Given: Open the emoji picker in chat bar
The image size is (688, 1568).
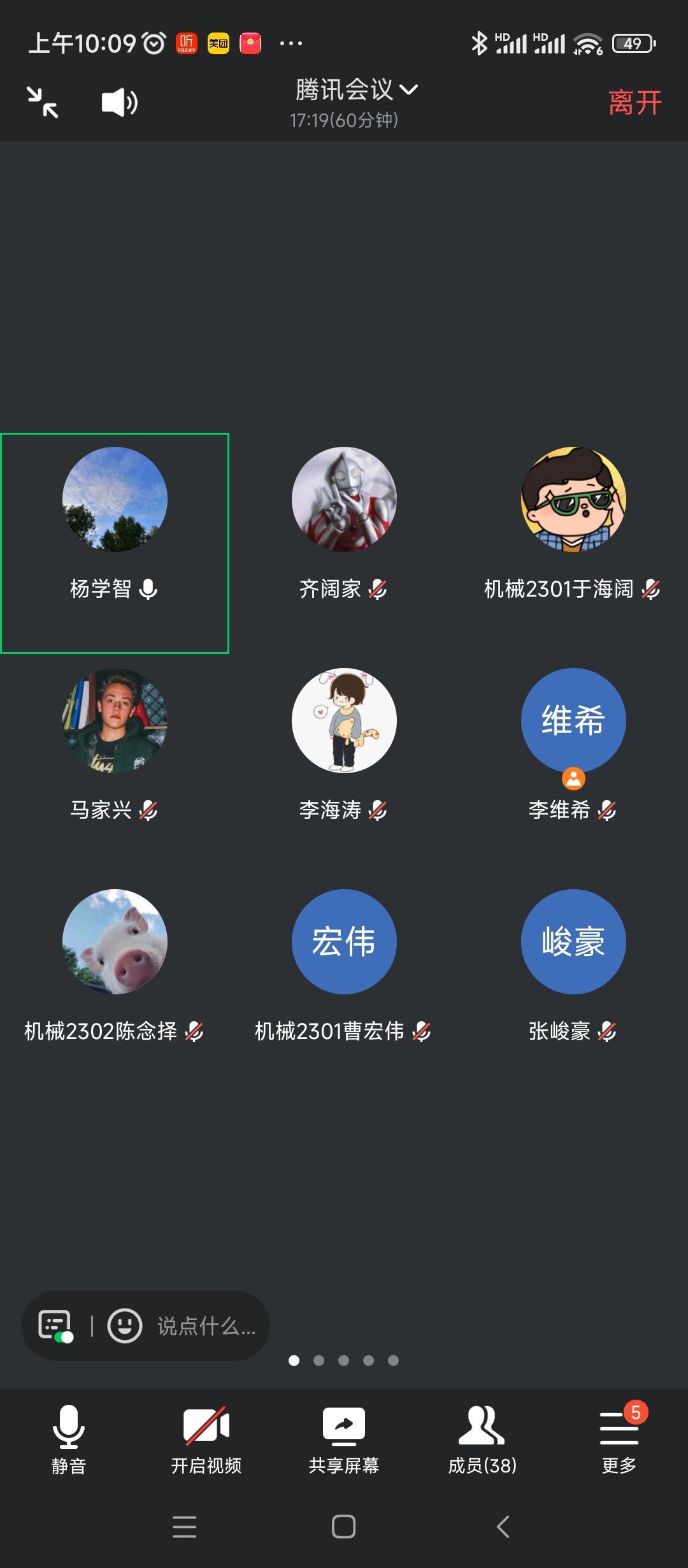Looking at the screenshot, I should pos(124,1326).
